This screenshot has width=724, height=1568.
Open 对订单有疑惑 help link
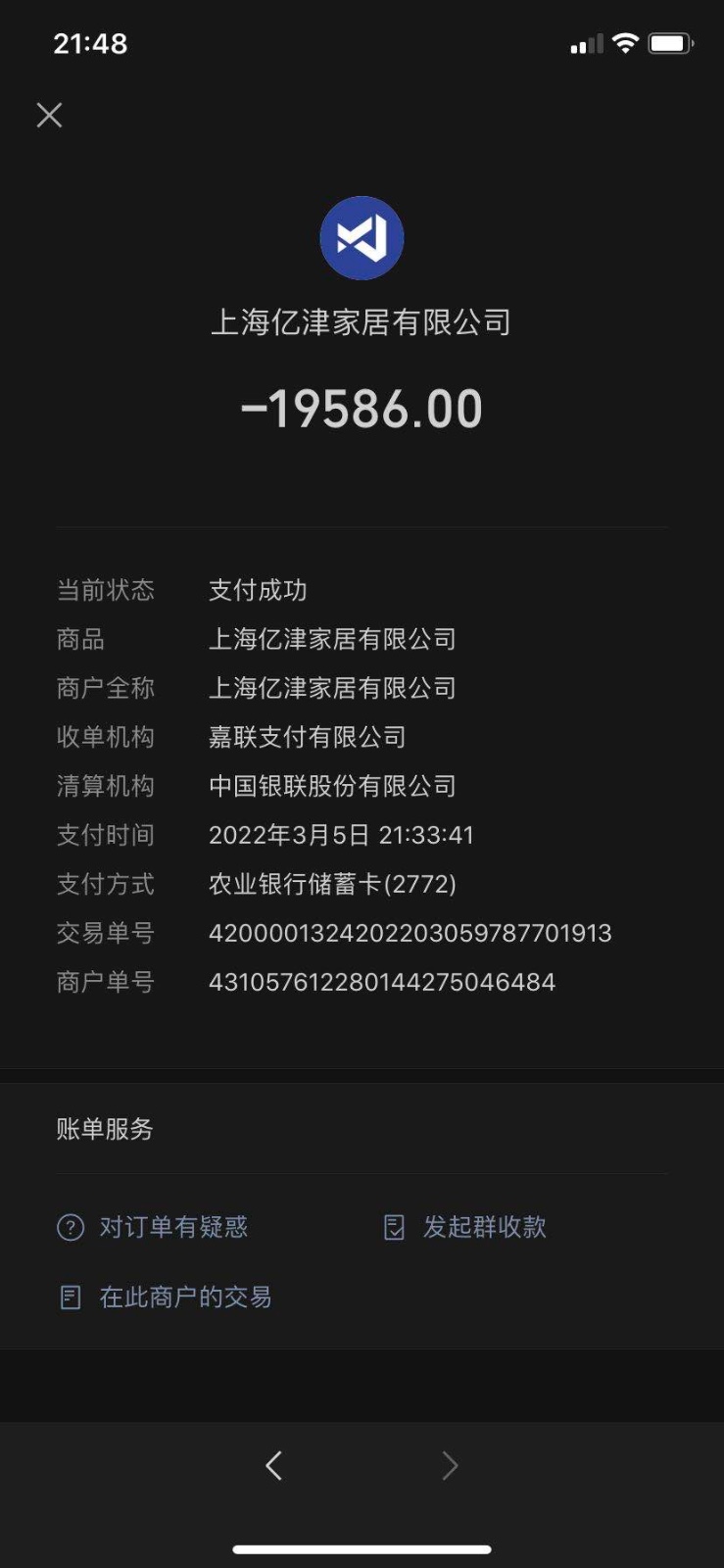(x=154, y=1227)
